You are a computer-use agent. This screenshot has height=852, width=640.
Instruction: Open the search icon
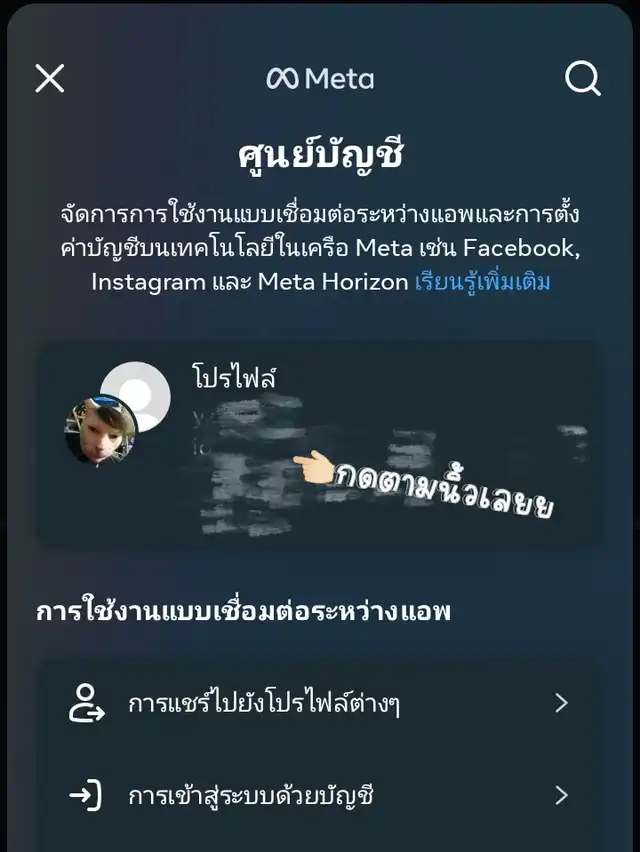582,78
